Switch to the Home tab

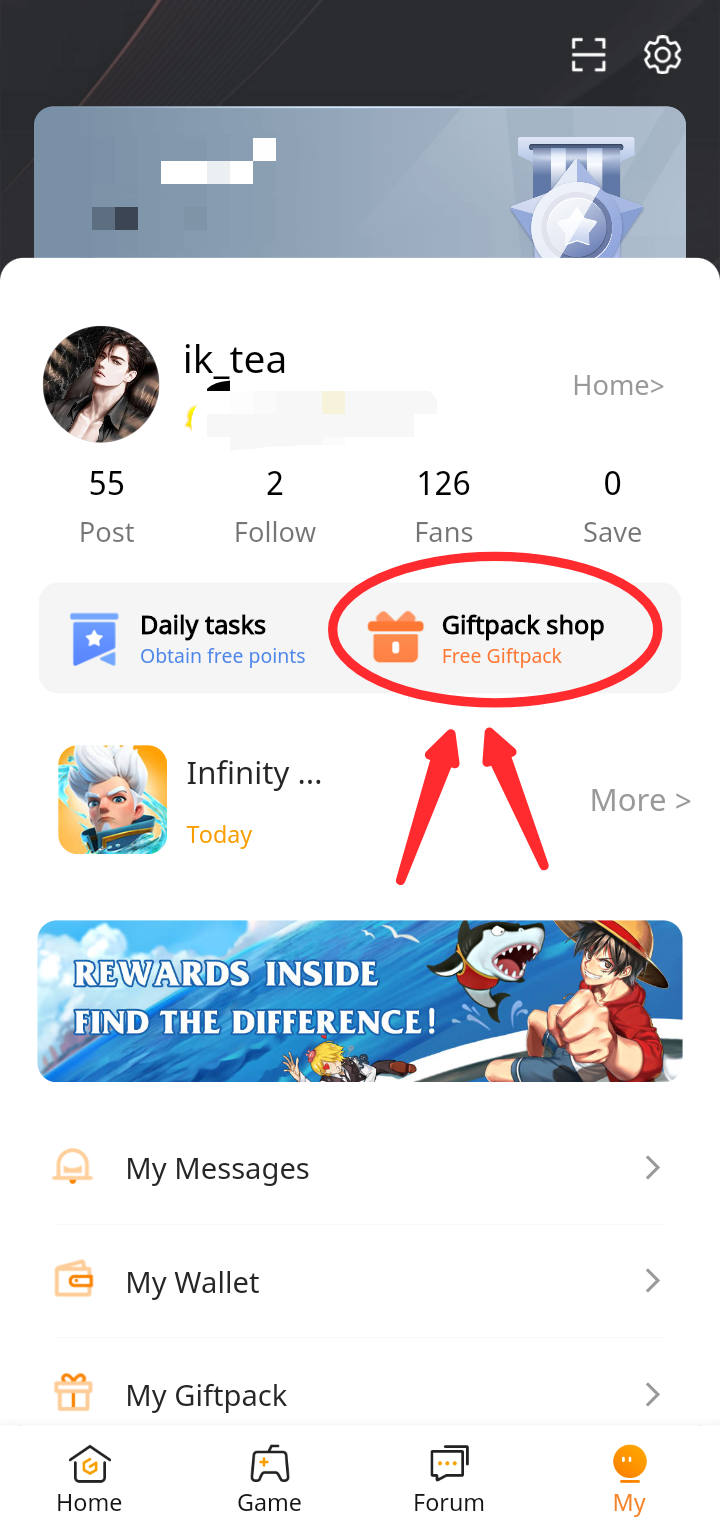89,1480
